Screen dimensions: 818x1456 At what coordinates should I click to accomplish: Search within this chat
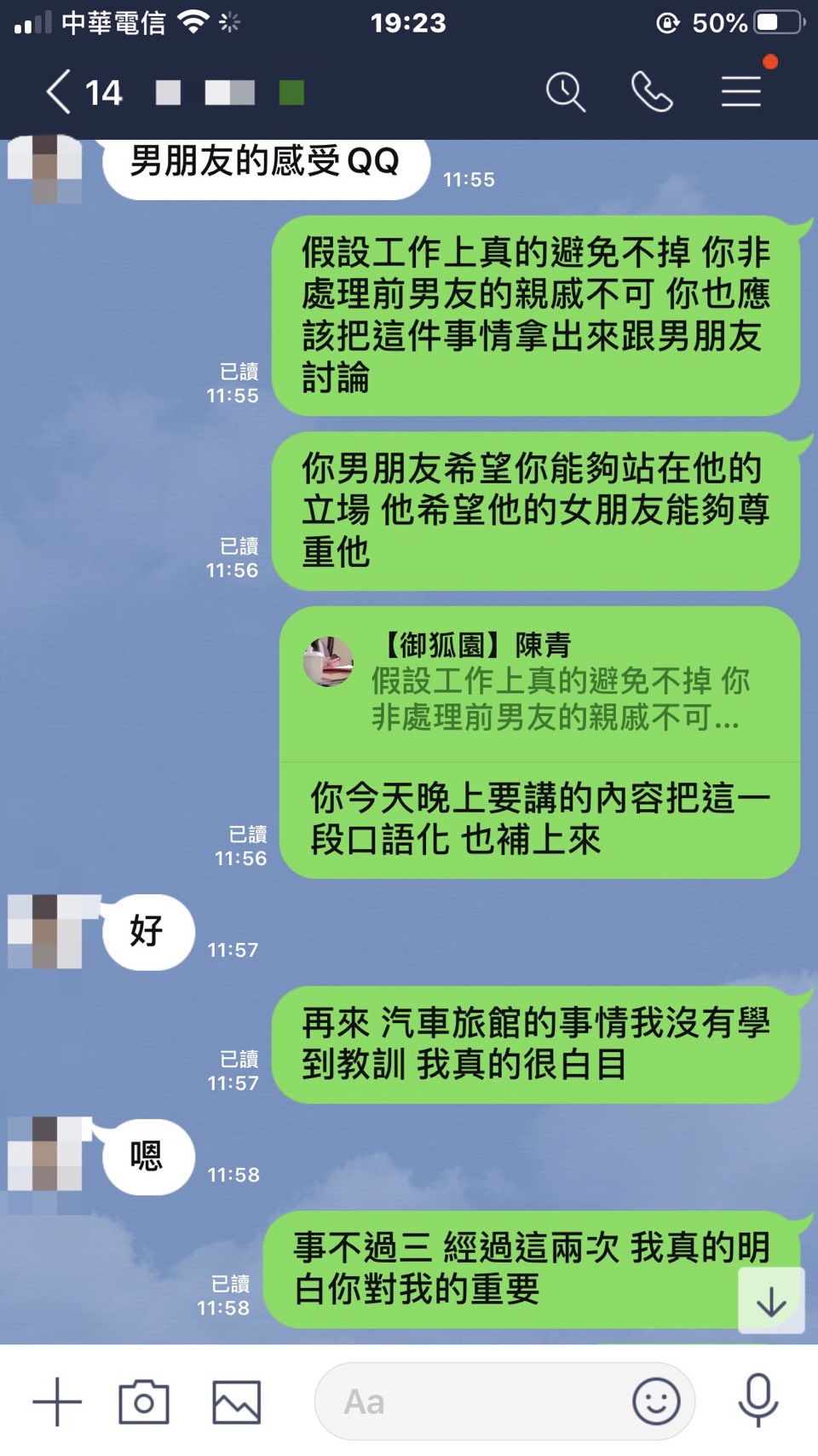coord(565,92)
